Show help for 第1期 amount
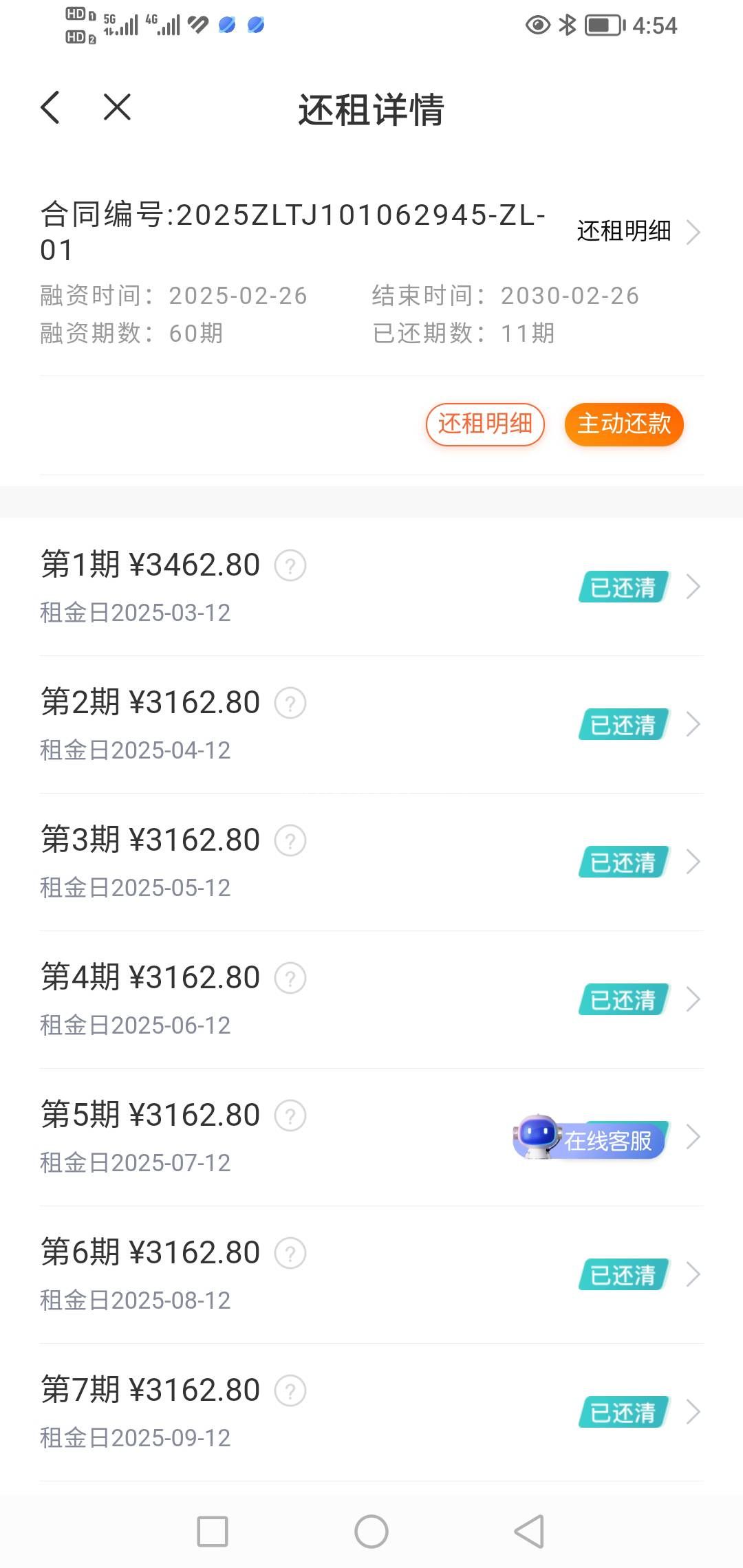The width and height of the screenshot is (743, 1568). click(290, 566)
